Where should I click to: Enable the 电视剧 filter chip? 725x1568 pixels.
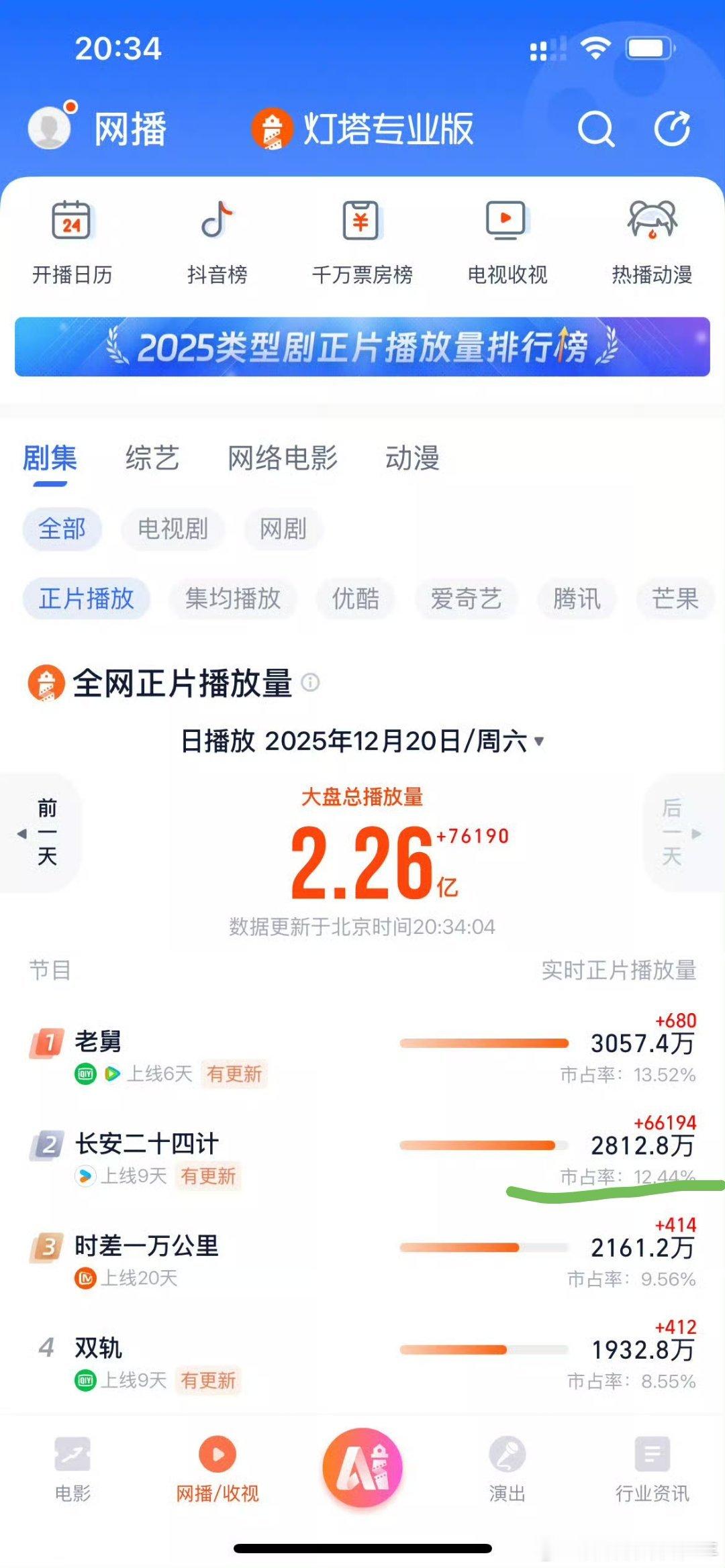tap(173, 529)
